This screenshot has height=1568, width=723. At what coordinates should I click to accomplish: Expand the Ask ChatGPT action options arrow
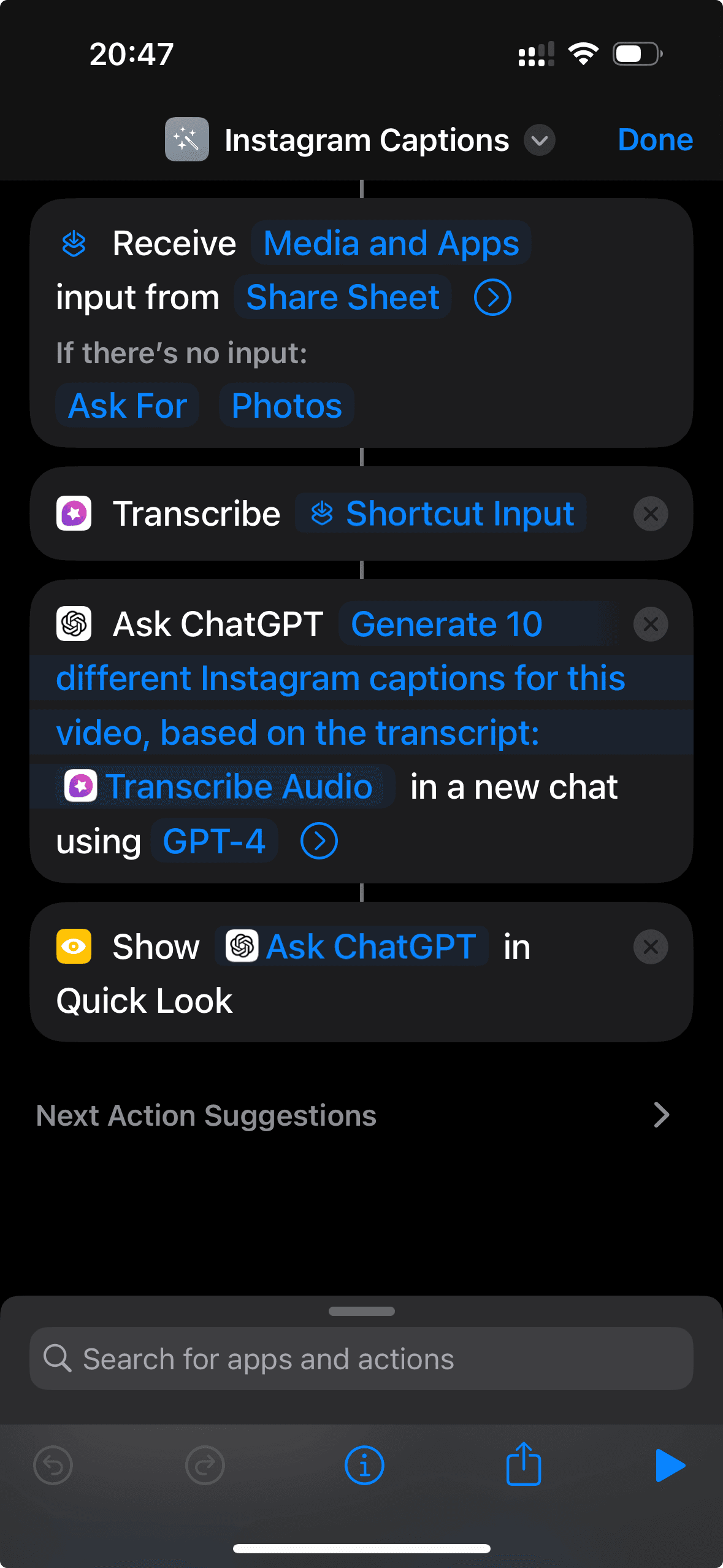point(319,840)
